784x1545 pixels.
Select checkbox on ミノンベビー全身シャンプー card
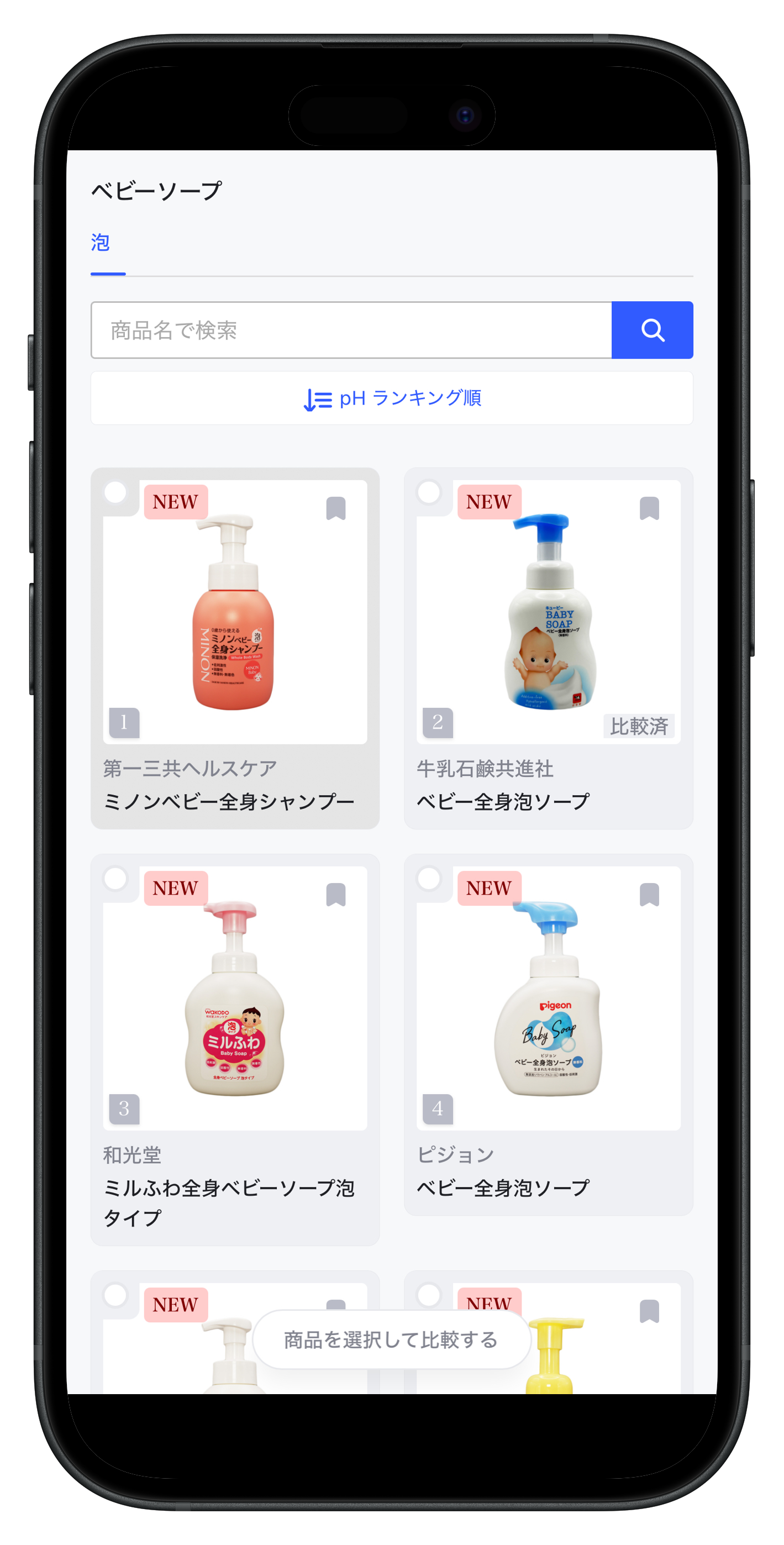click(x=115, y=492)
